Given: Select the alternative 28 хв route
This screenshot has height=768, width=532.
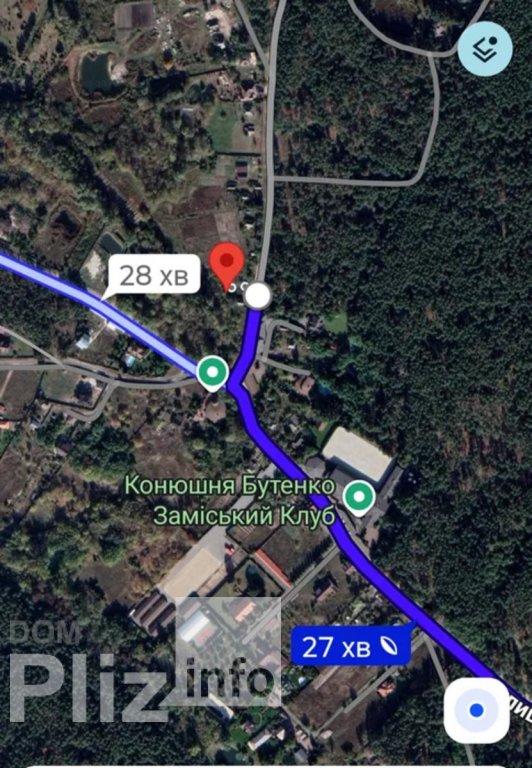Looking at the screenshot, I should point(154,275).
